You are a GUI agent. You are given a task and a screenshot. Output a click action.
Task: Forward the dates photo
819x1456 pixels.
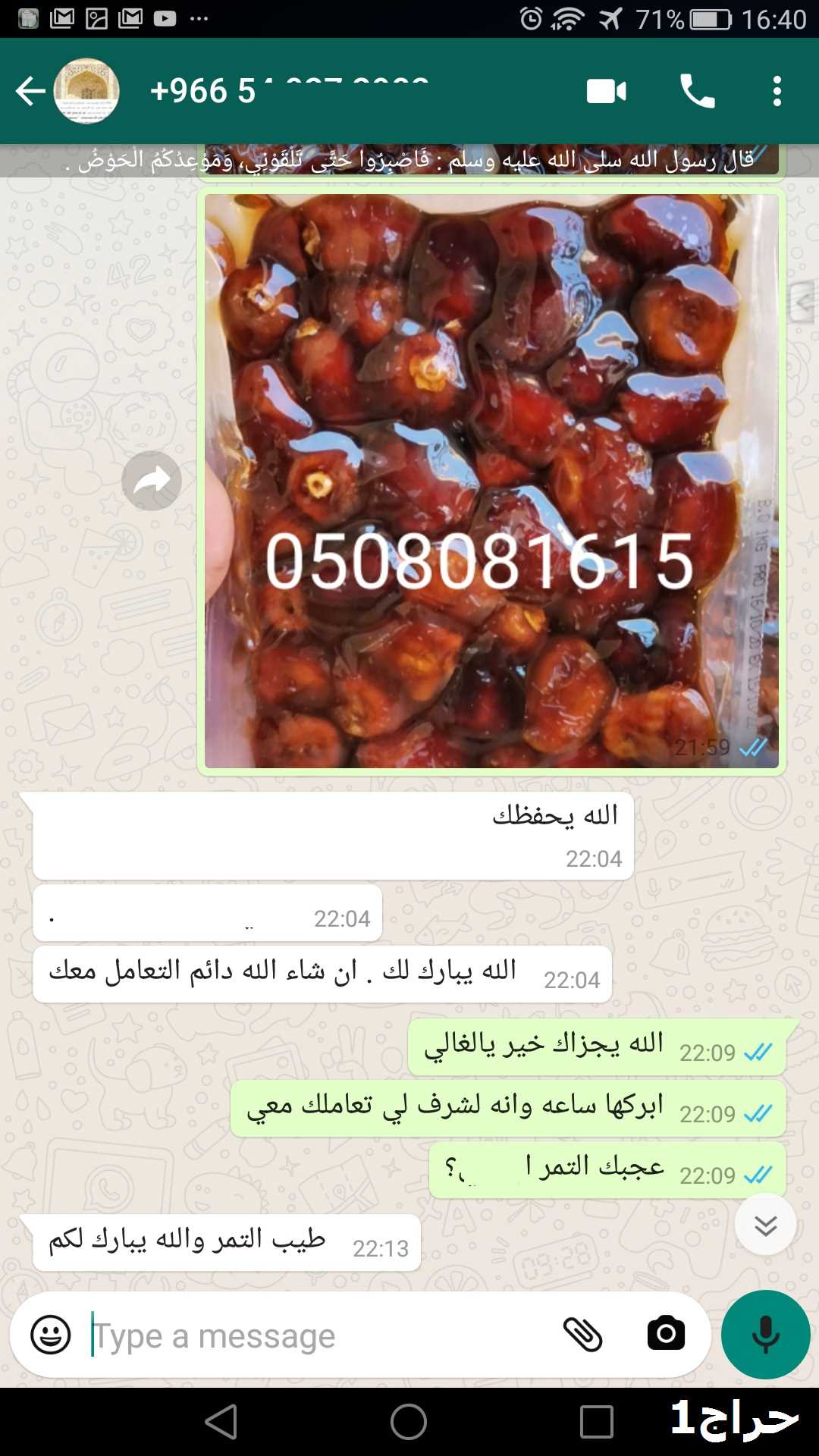(152, 481)
